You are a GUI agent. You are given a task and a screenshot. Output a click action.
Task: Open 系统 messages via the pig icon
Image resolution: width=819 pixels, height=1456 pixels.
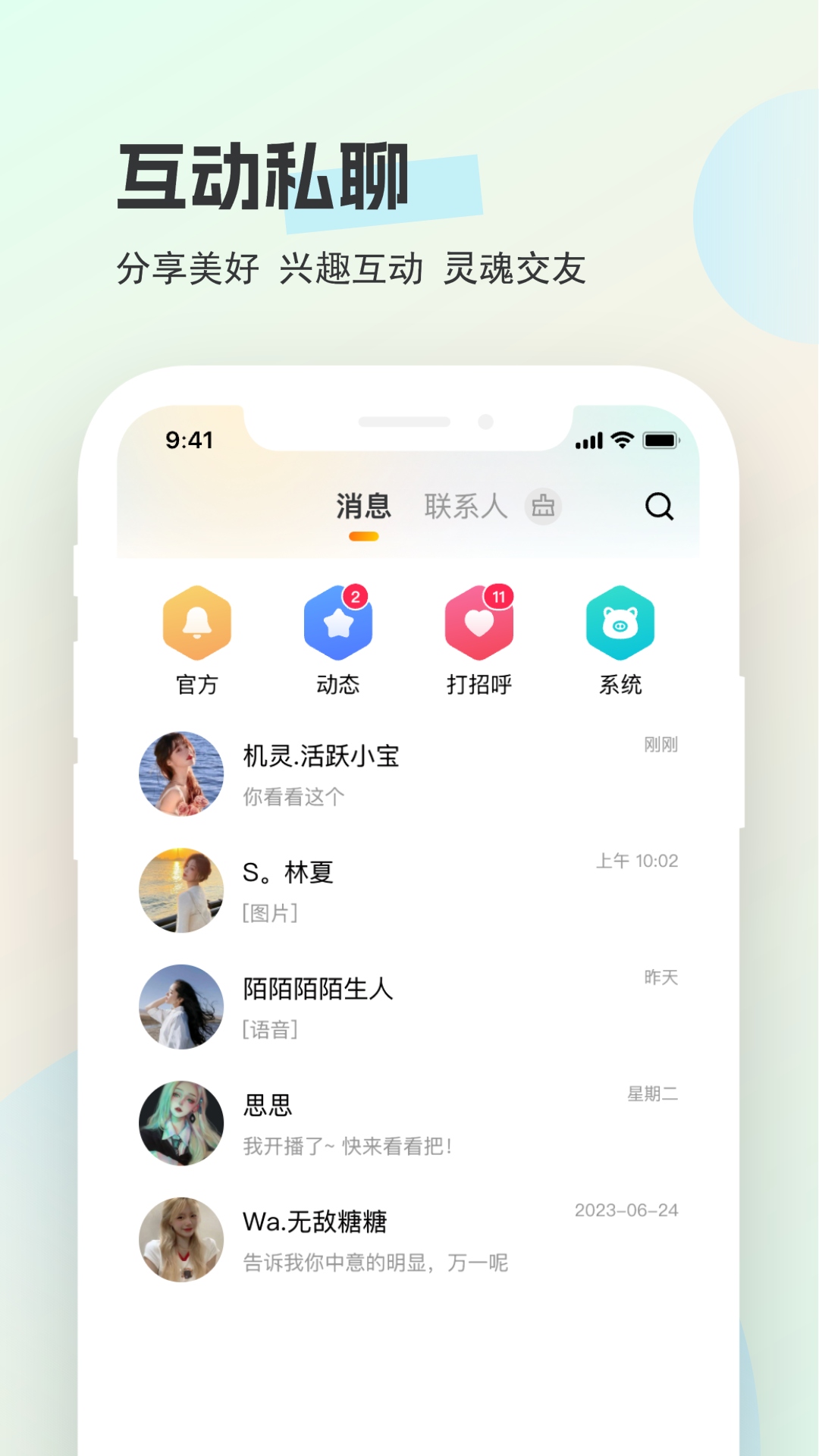click(x=620, y=622)
